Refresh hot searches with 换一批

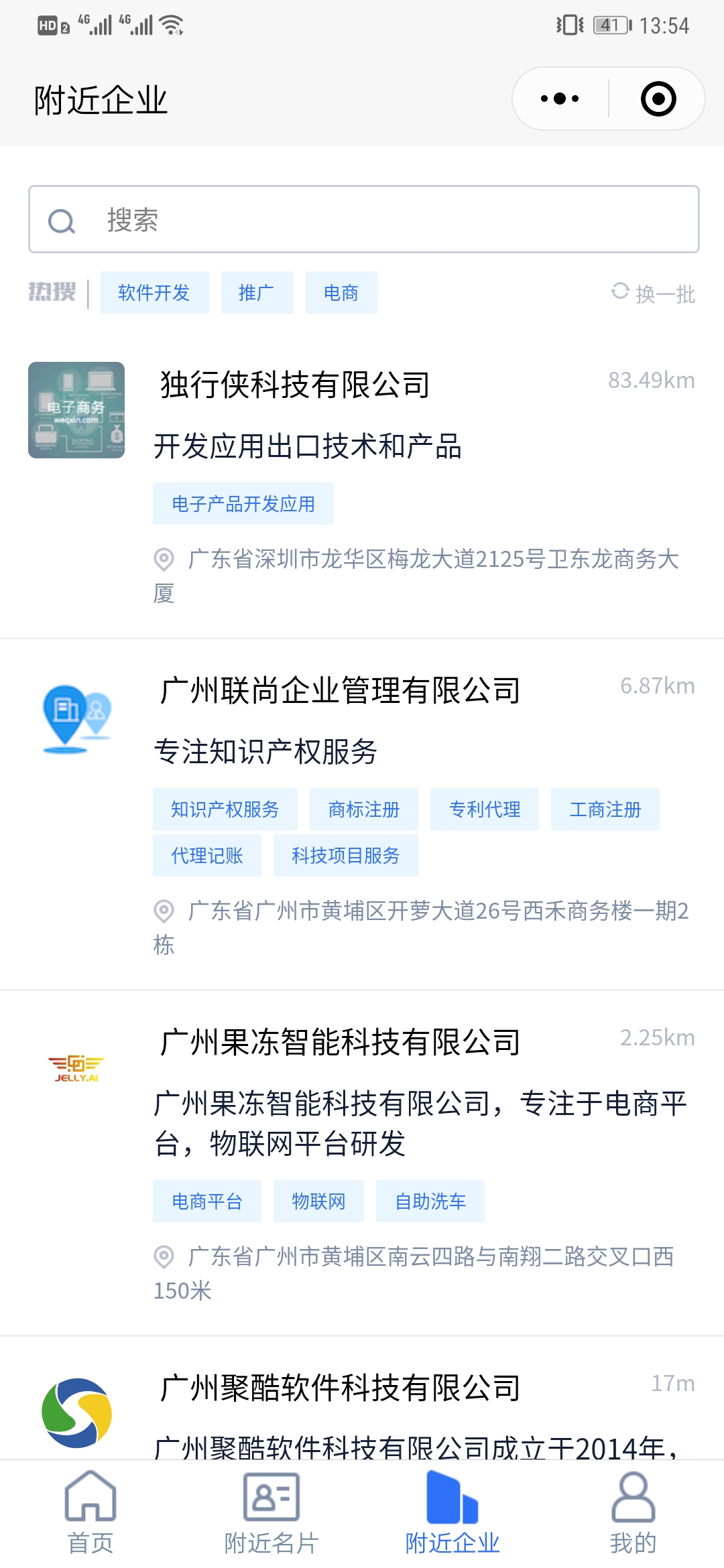(x=653, y=293)
